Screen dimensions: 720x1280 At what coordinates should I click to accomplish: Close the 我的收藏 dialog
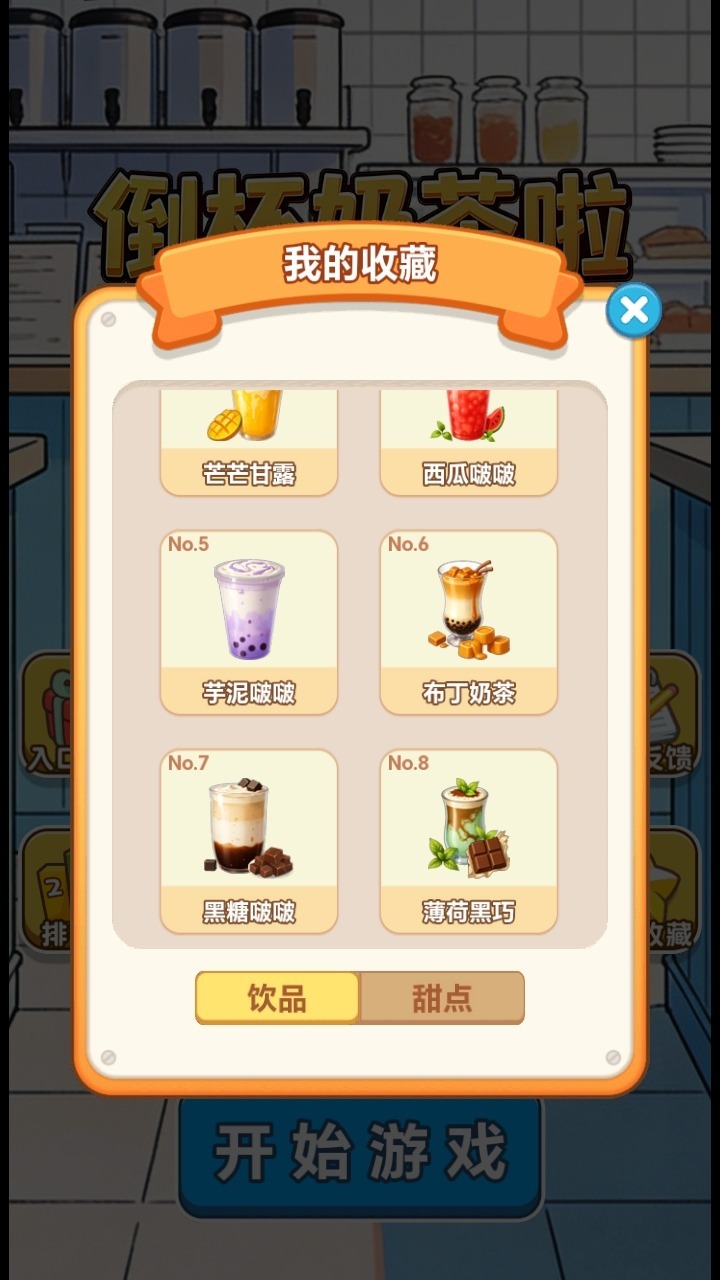click(x=634, y=310)
